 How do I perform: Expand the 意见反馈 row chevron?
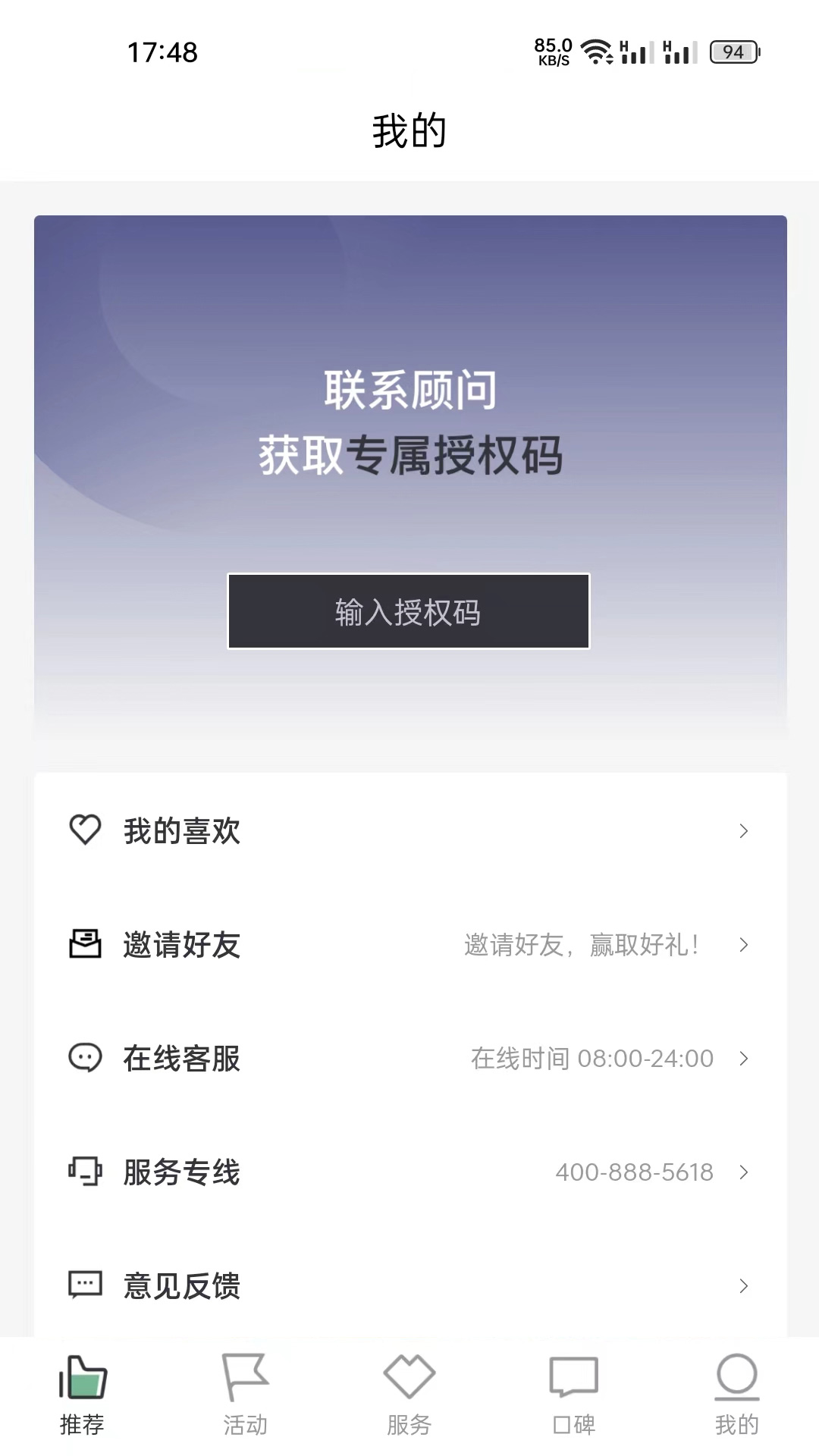pos(742,1285)
